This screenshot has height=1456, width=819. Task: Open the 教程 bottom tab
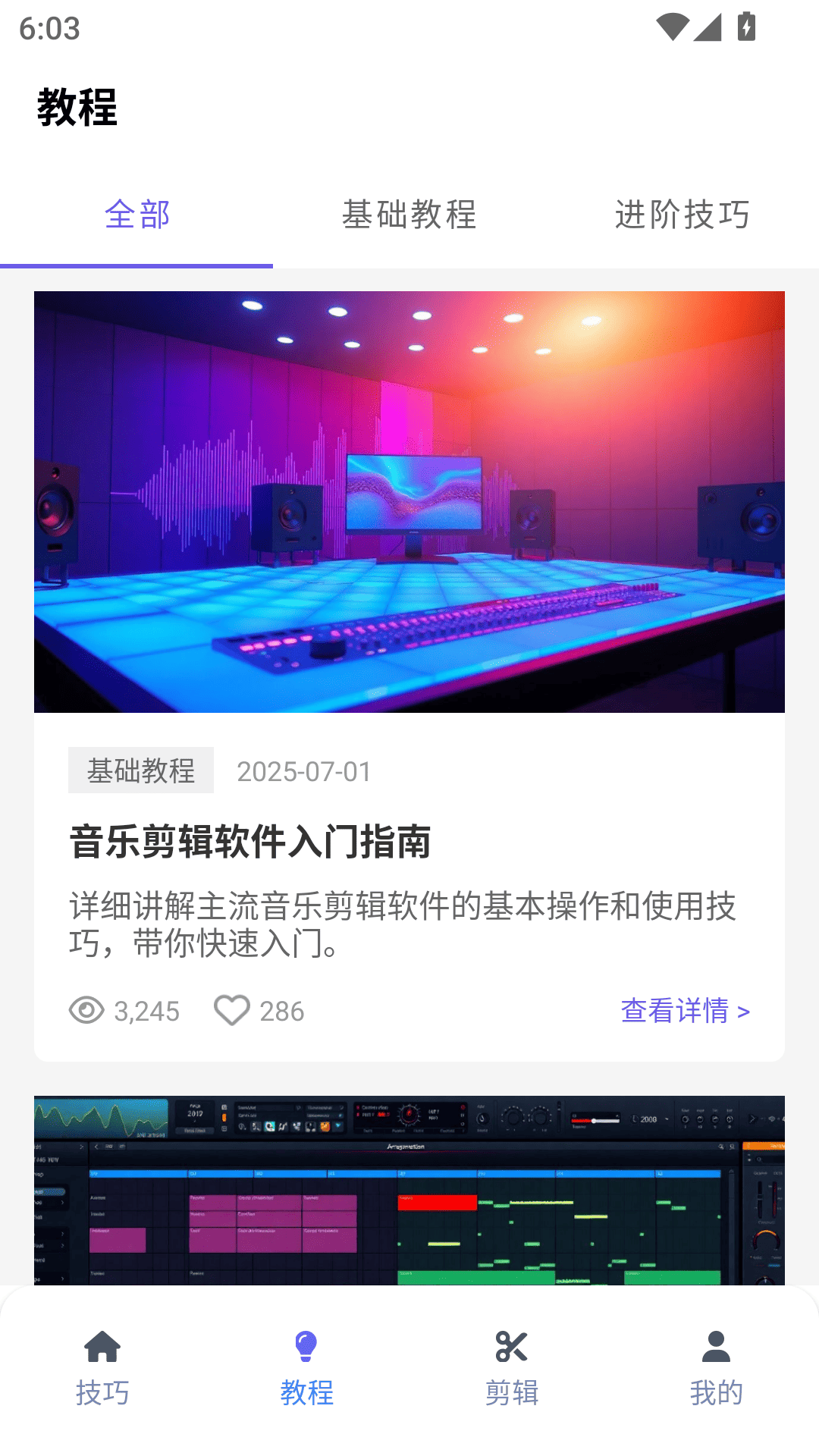pos(306,1369)
